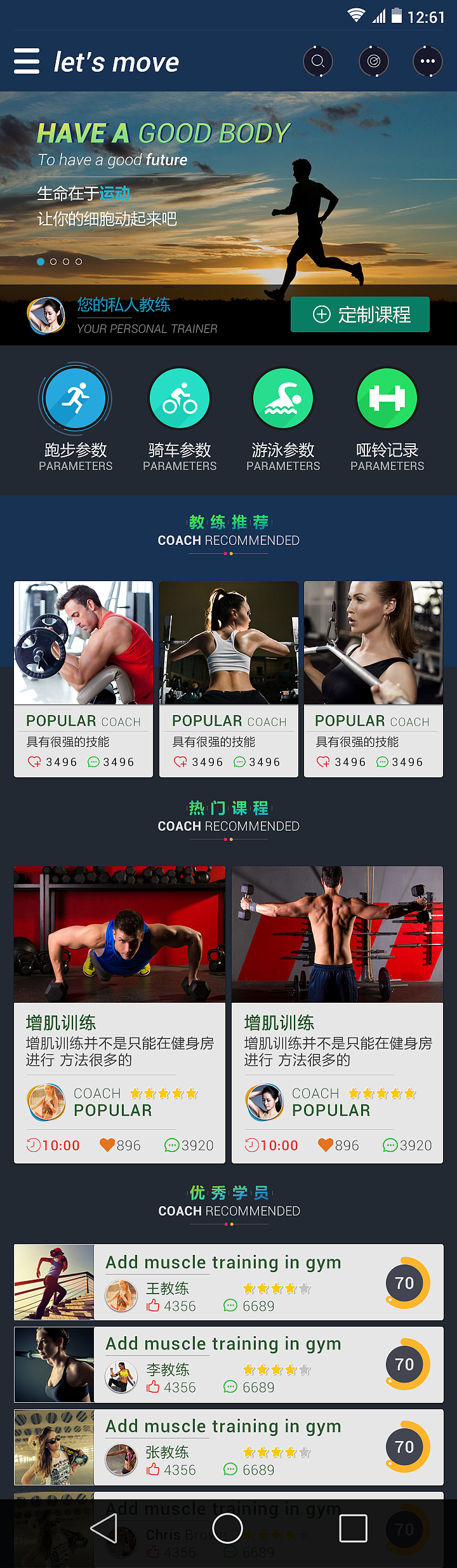Open the three-dot overflow menu
457x1568 pixels.
pyautogui.click(x=428, y=62)
